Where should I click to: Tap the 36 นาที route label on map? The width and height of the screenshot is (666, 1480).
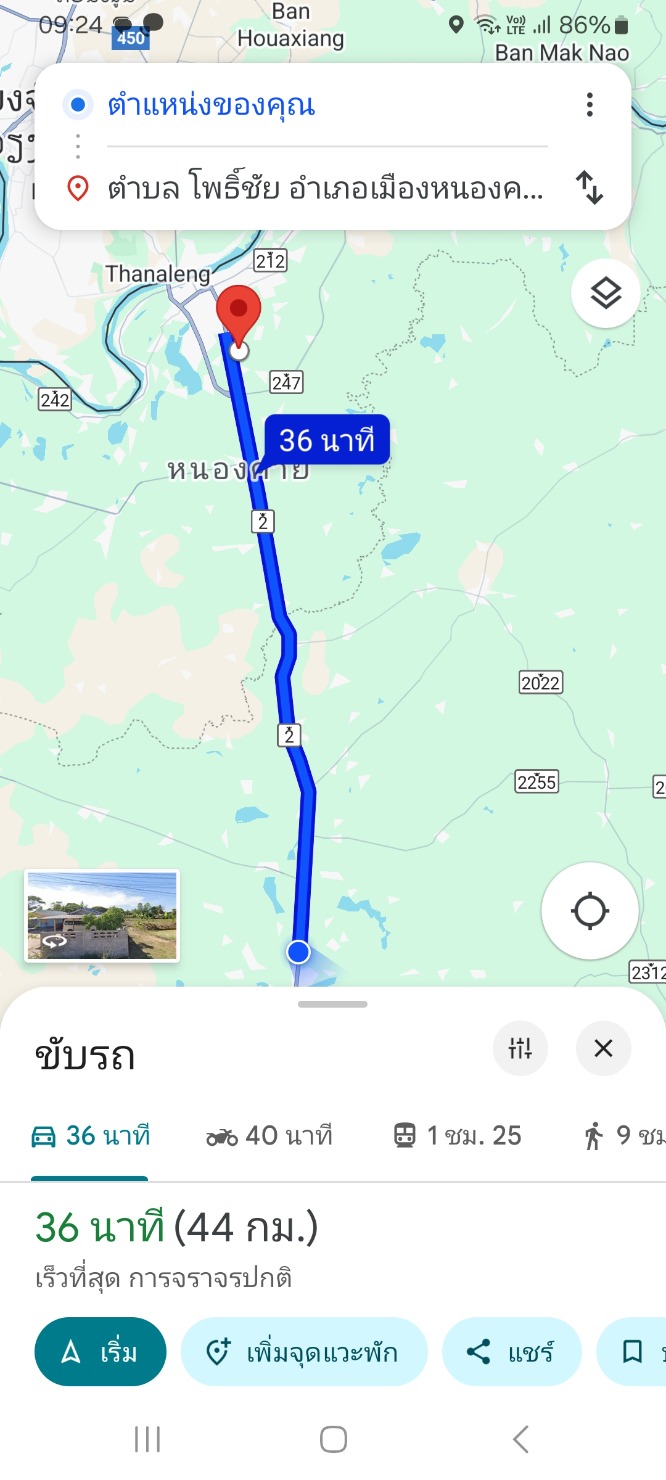pos(326,440)
